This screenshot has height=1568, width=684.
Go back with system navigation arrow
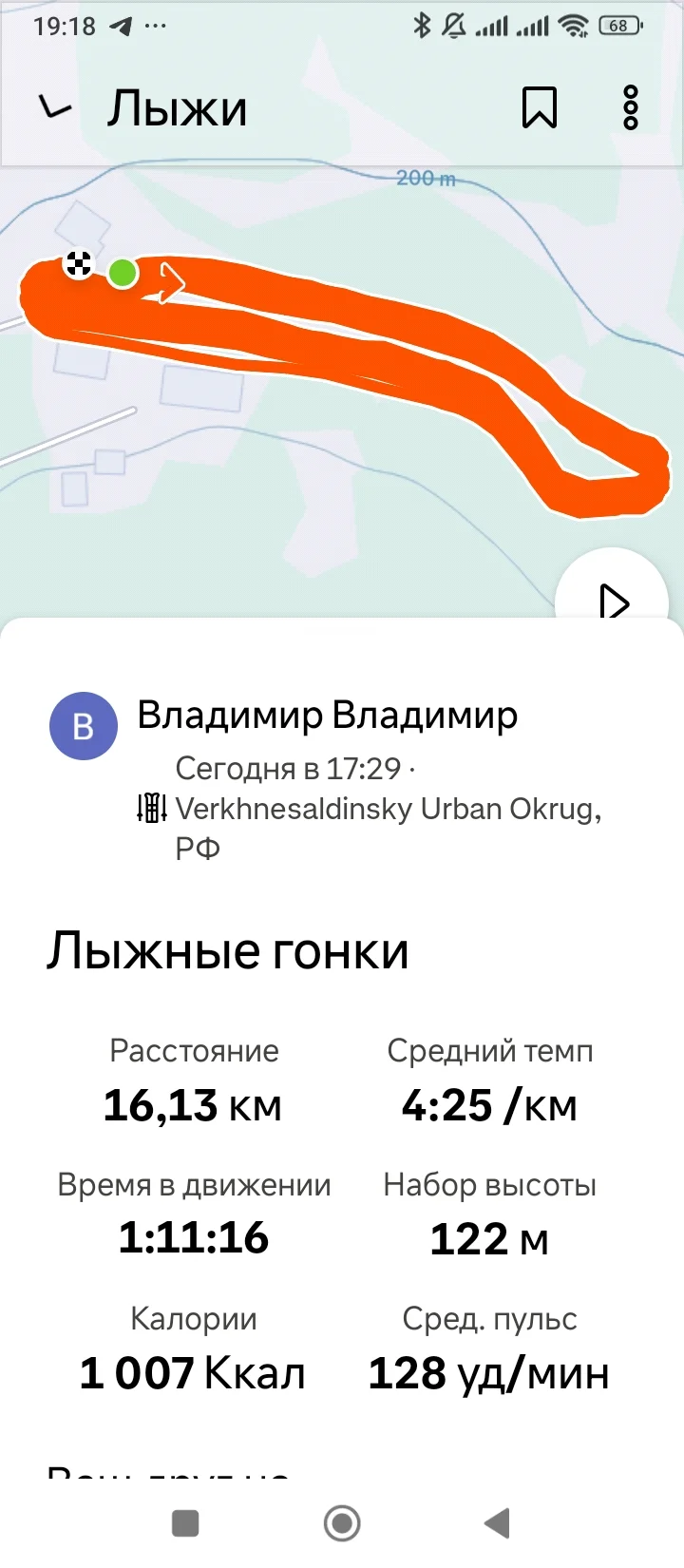coord(497,1523)
